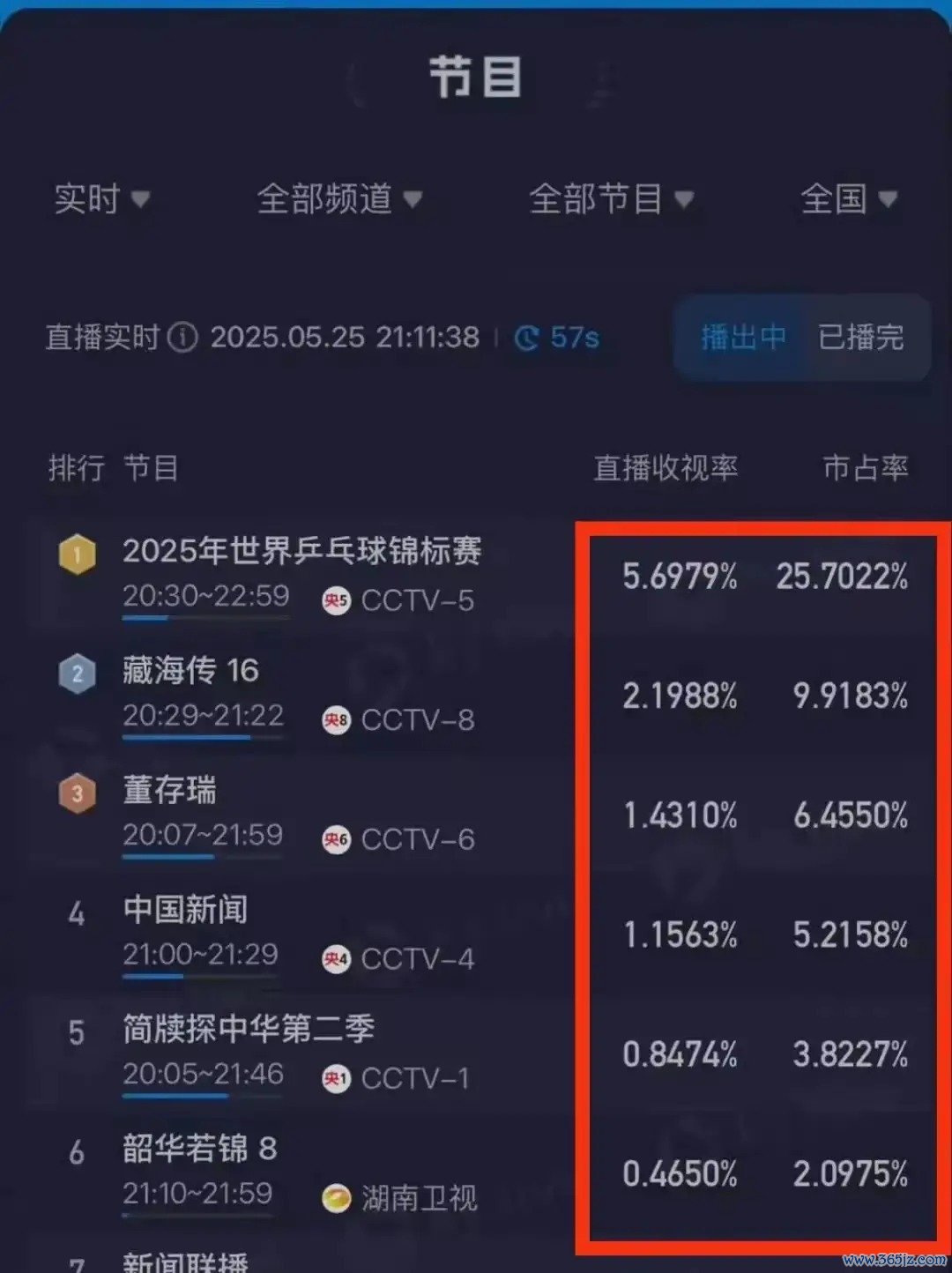The image size is (952, 1273).
Task: View details for 董存瑞 on CCTV-6
Action: (169, 791)
